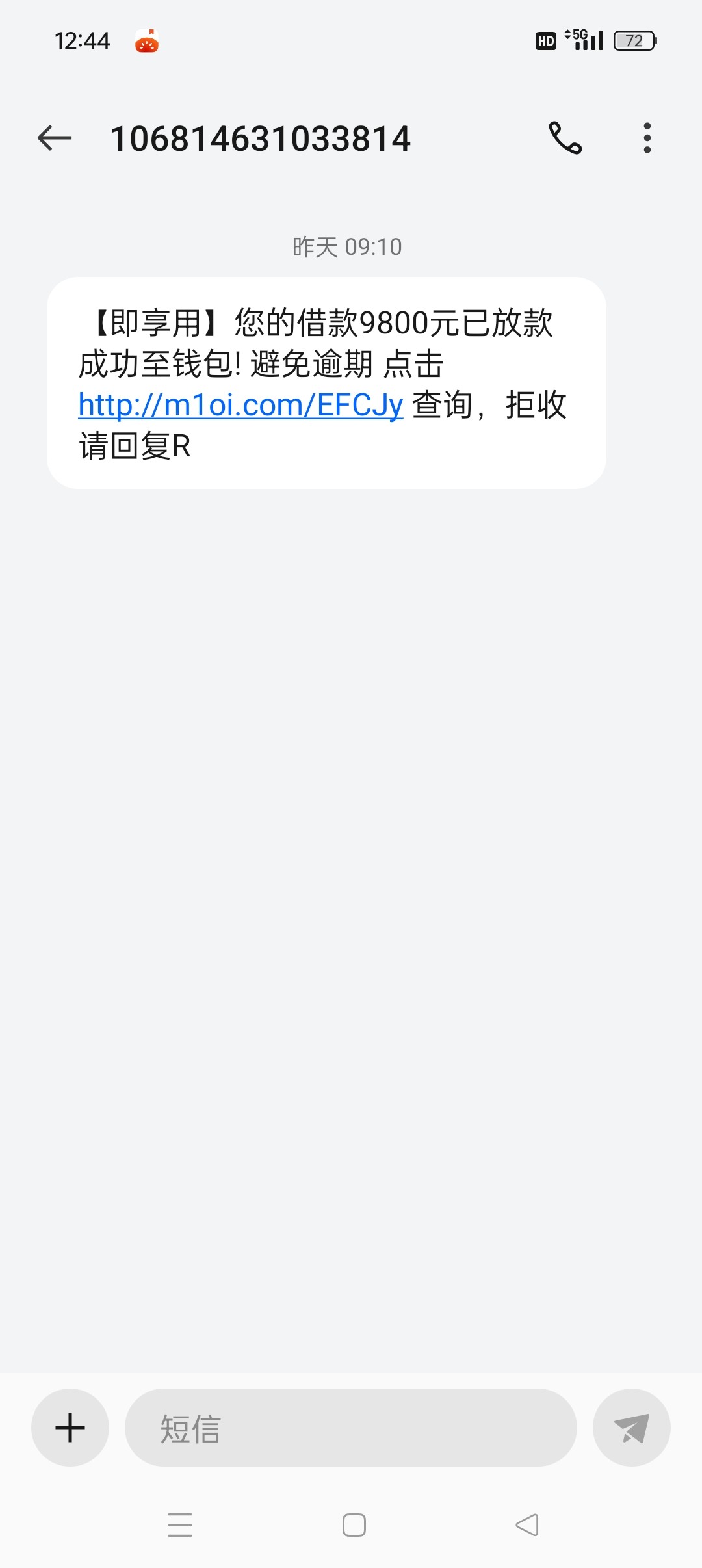Screen dimensions: 702x1568
Task: Tap the plus attachment button
Action: [x=70, y=1428]
